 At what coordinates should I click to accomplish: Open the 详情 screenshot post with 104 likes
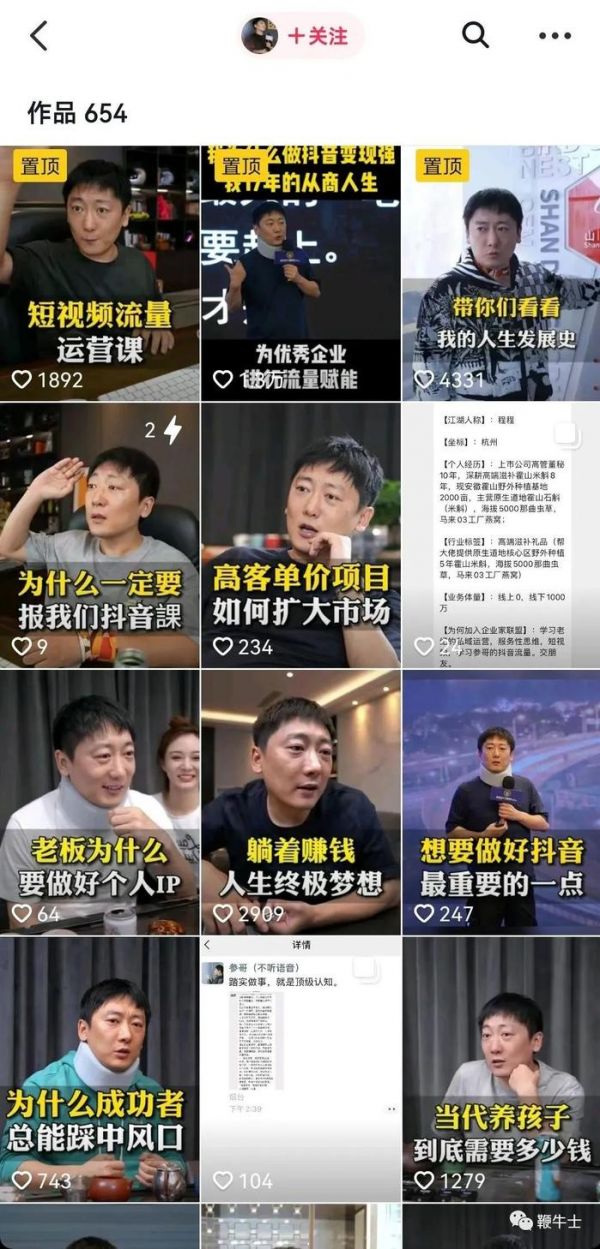[300, 1068]
